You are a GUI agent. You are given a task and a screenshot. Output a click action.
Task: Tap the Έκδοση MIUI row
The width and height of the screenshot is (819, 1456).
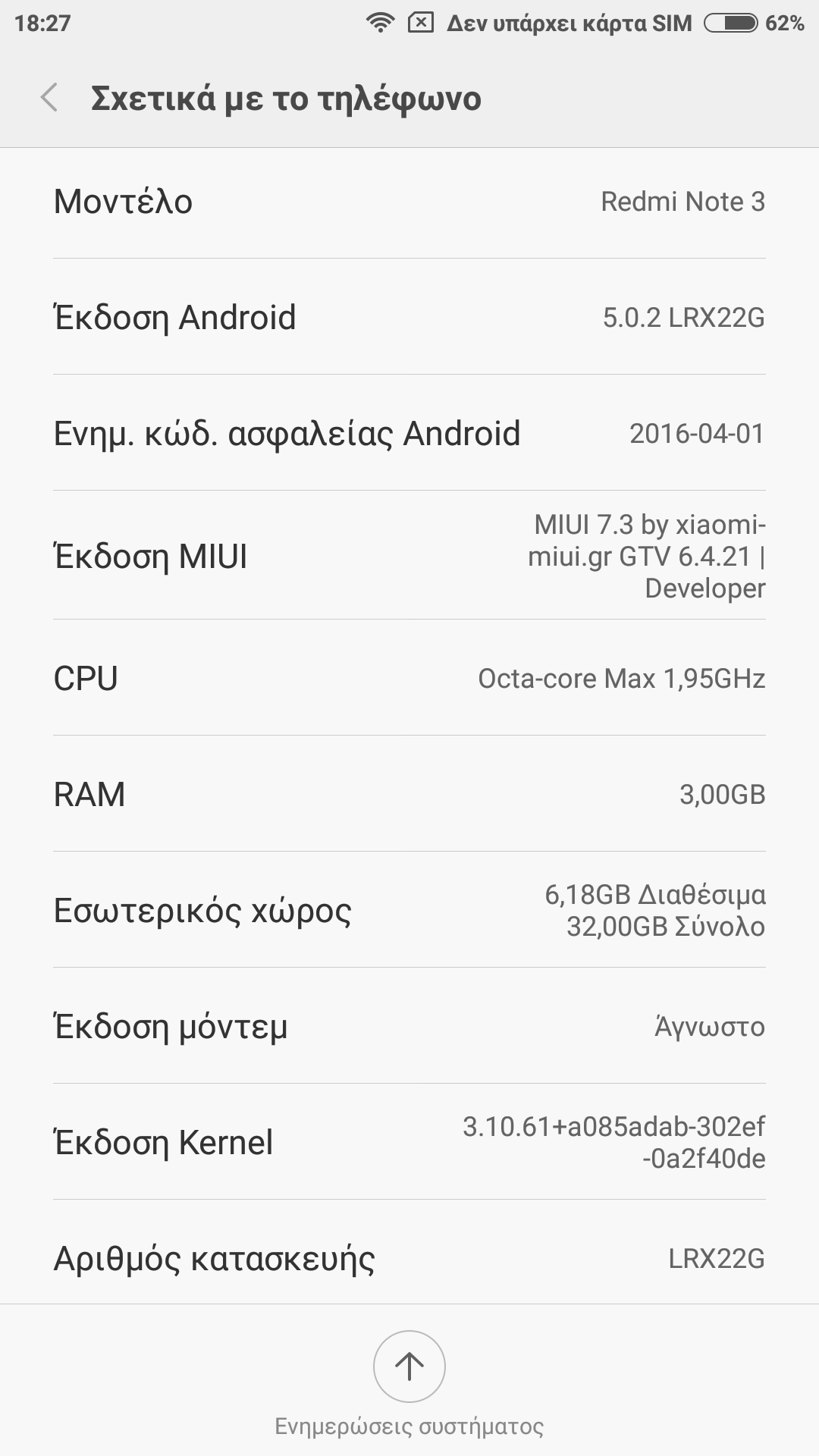[x=409, y=556]
